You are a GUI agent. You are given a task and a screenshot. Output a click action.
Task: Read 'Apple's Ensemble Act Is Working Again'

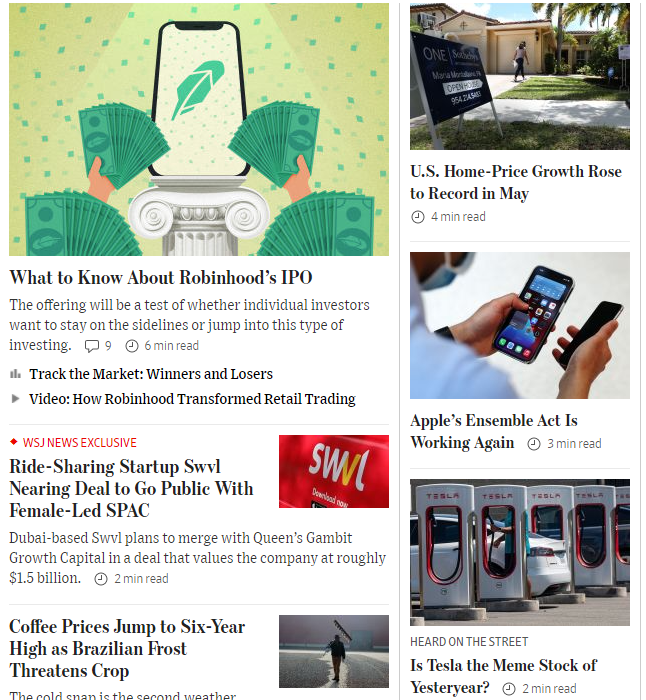click(493, 431)
